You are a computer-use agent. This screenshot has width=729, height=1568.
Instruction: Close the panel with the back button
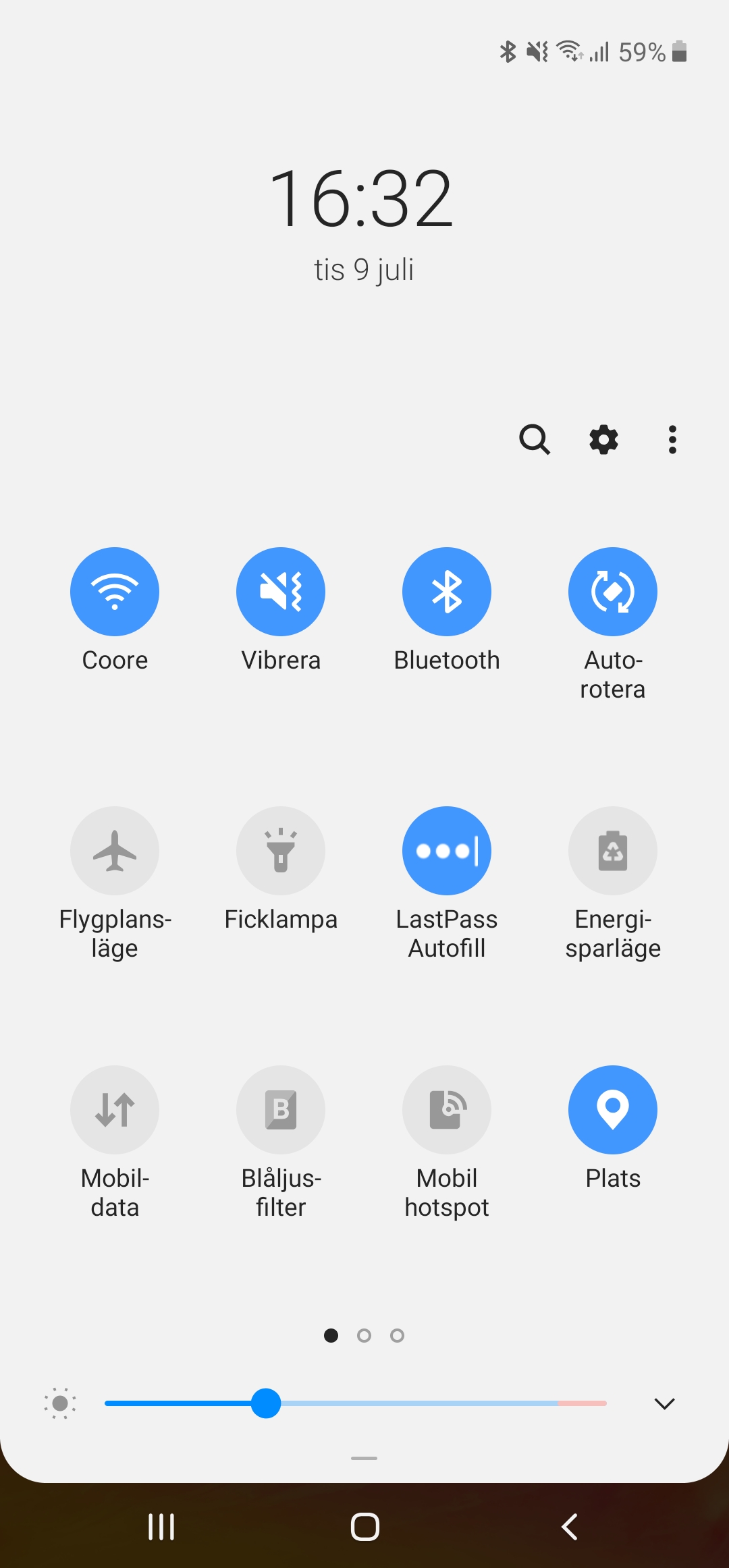coord(570,1527)
